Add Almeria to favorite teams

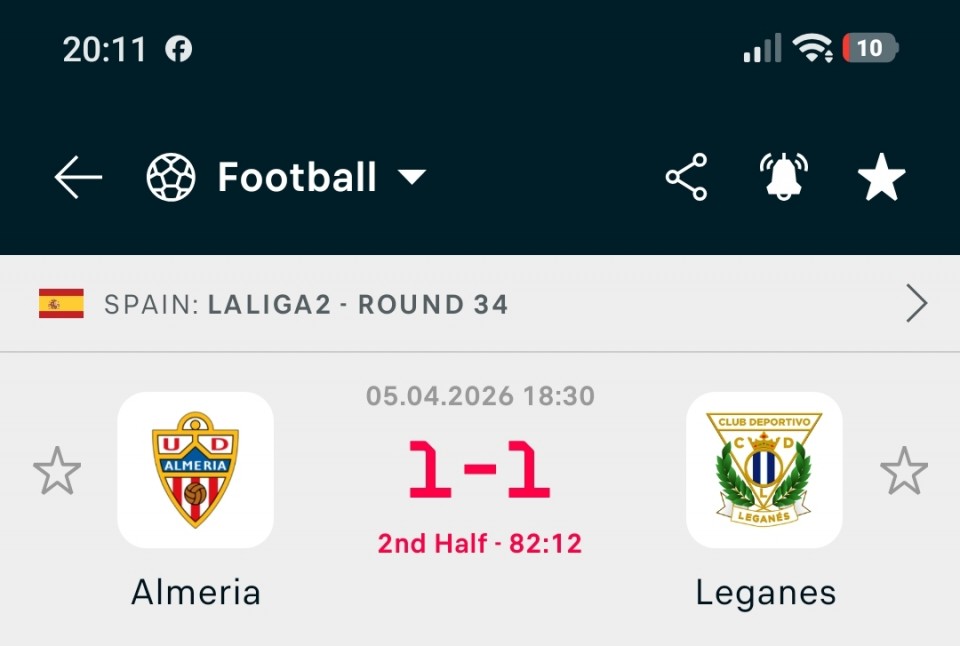pos(57,471)
